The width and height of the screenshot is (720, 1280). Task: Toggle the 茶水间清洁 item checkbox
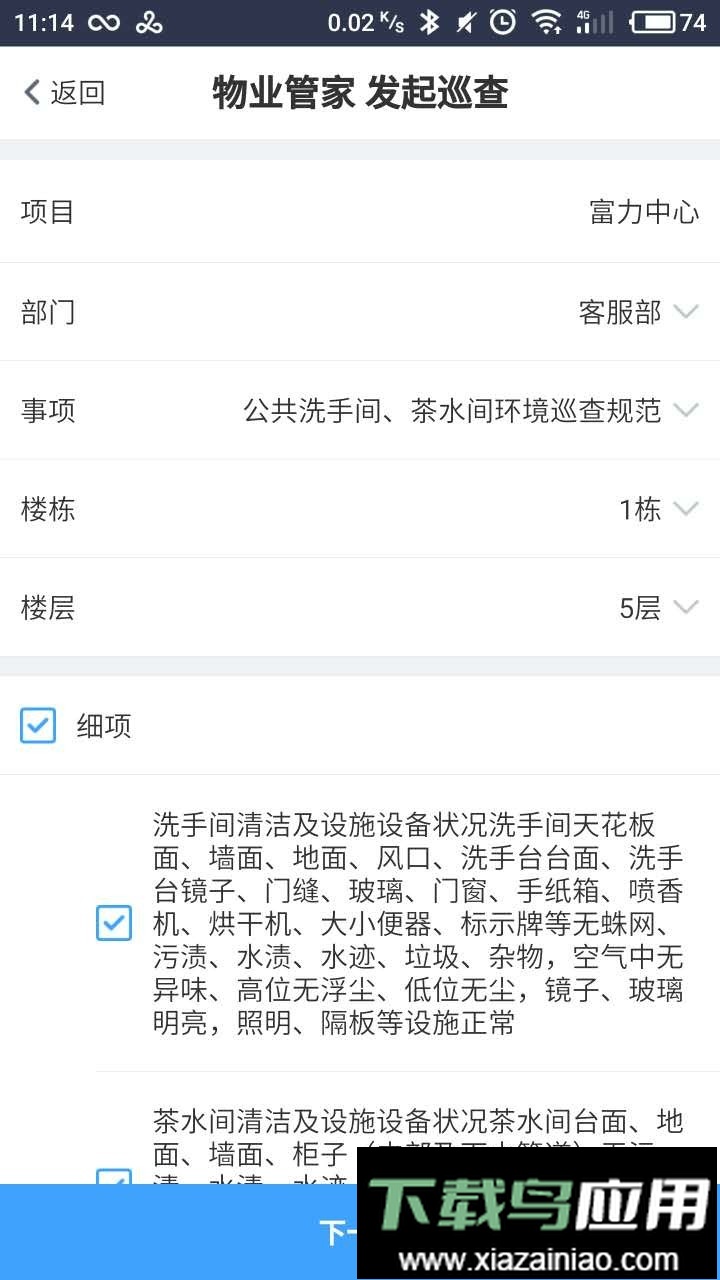click(114, 1180)
